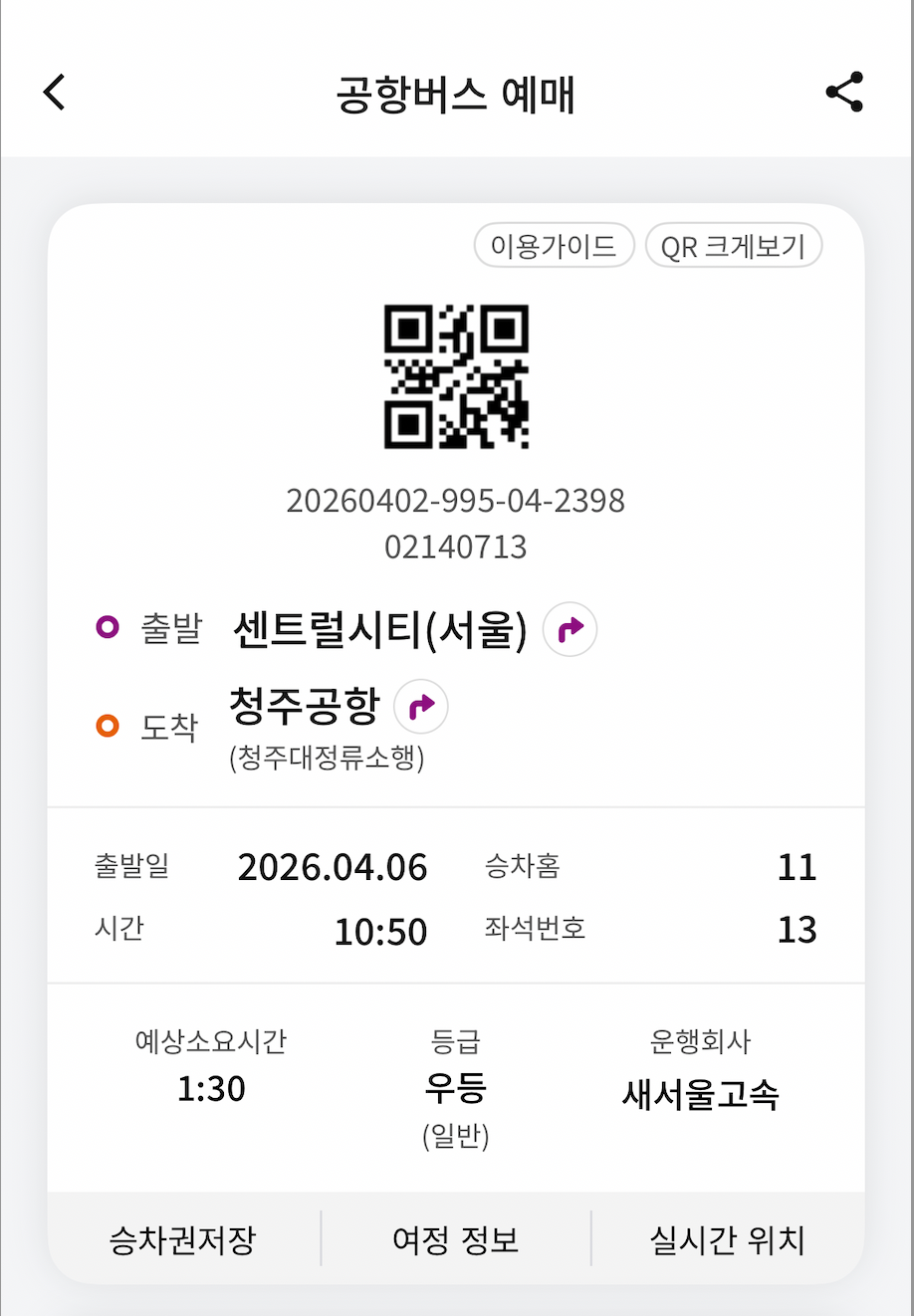Image resolution: width=914 pixels, height=1316 pixels.
Task: Check 실시간 위치 real-time bus location
Action: pyautogui.click(x=728, y=1240)
